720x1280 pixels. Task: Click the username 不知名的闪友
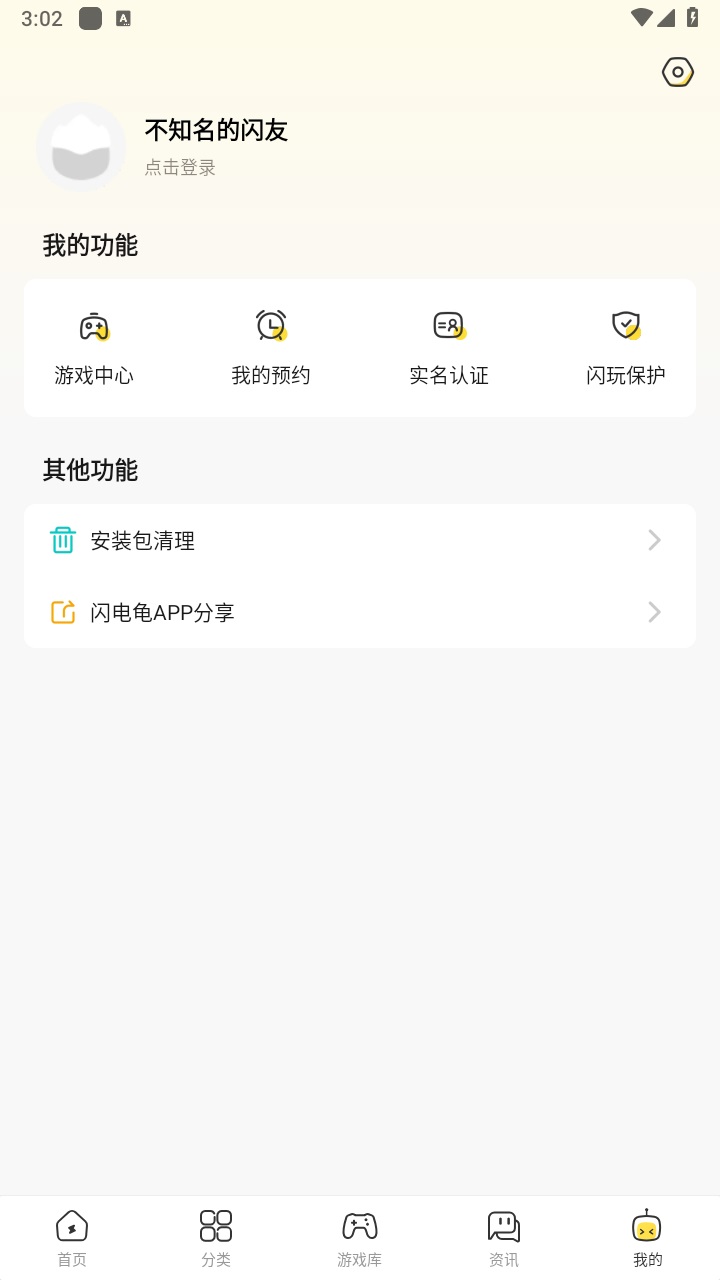(216, 130)
